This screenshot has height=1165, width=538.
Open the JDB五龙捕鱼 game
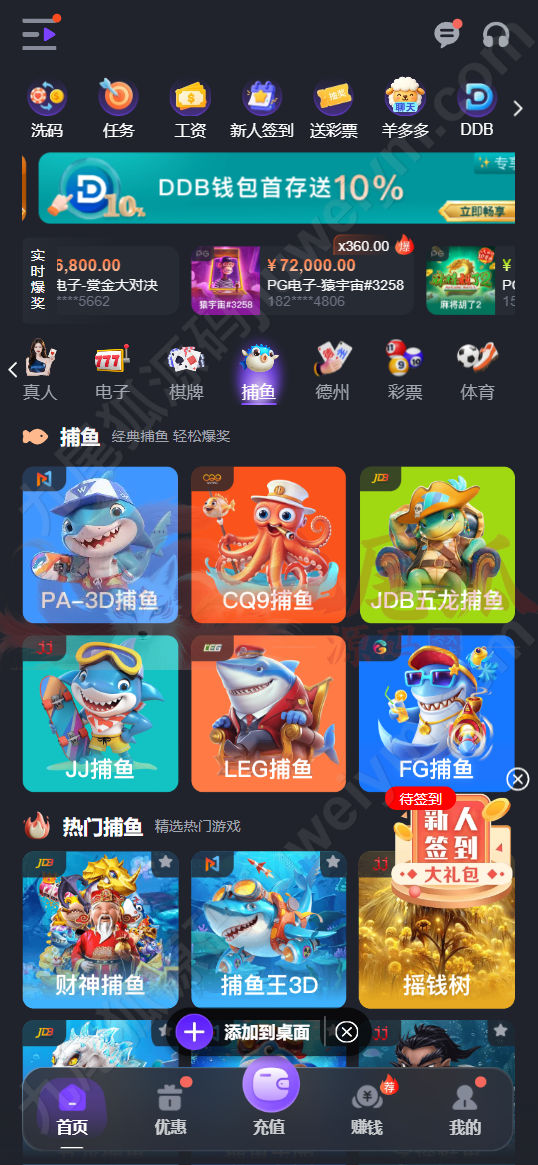tap(437, 545)
